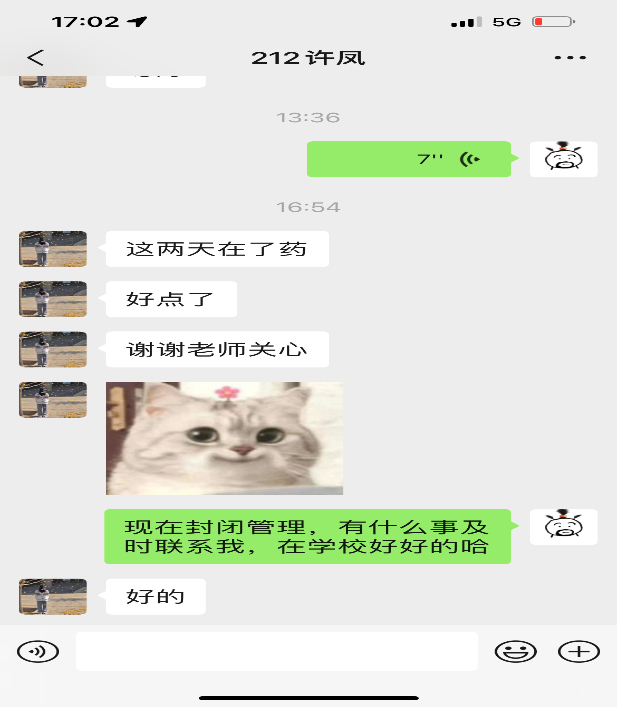Screen dimensions: 617x707
Task: Open the cat sticker image
Action: click(224, 438)
